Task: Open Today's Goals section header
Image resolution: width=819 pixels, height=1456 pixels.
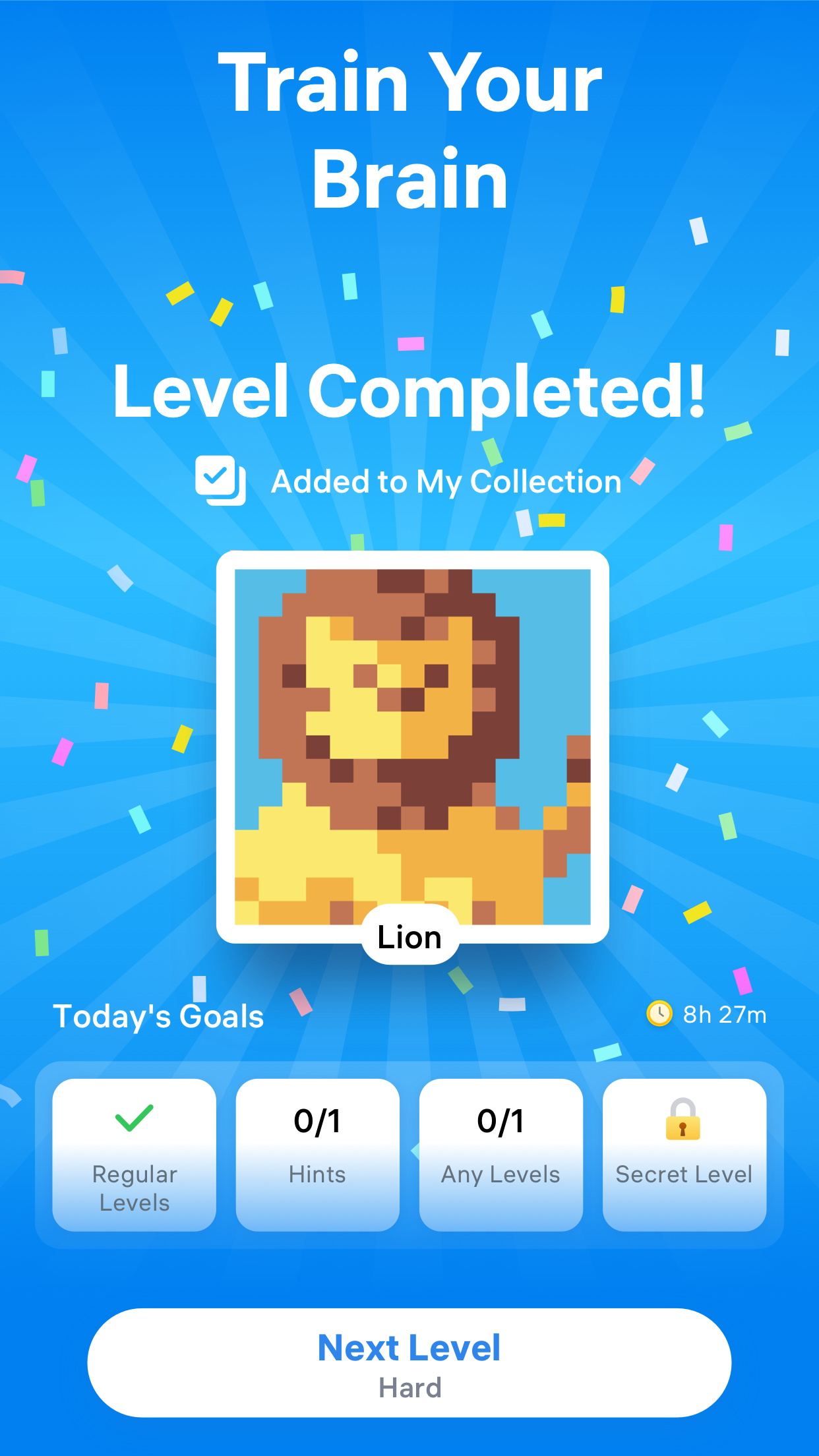Action: (158, 1016)
